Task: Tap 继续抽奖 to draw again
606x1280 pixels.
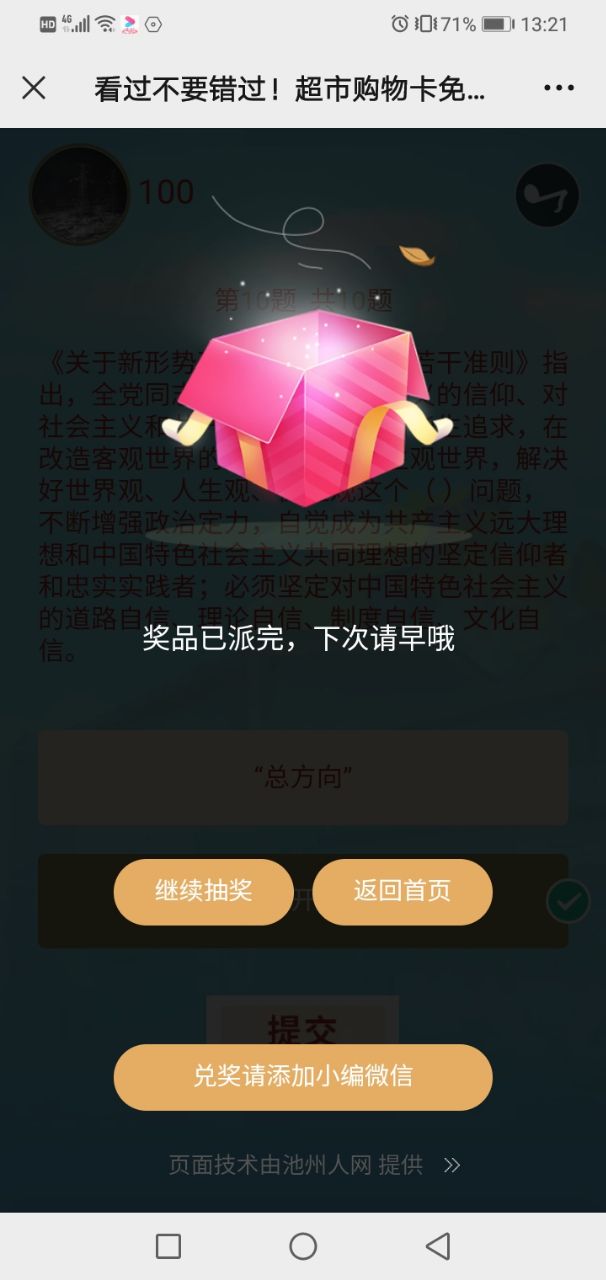Action: point(203,891)
